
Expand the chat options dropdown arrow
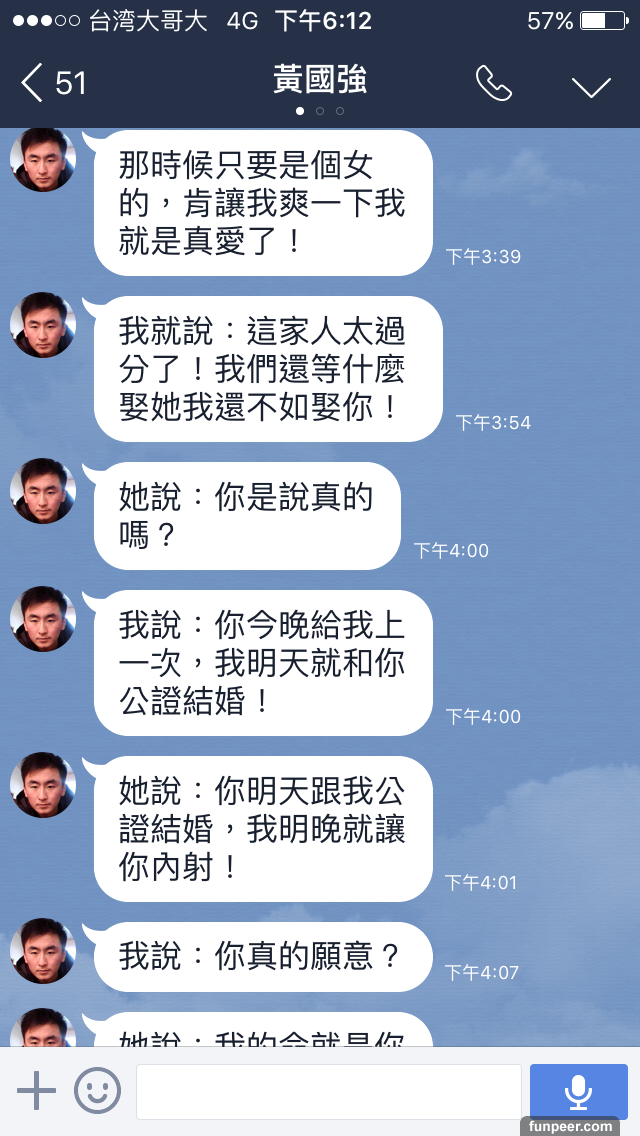(x=591, y=86)
